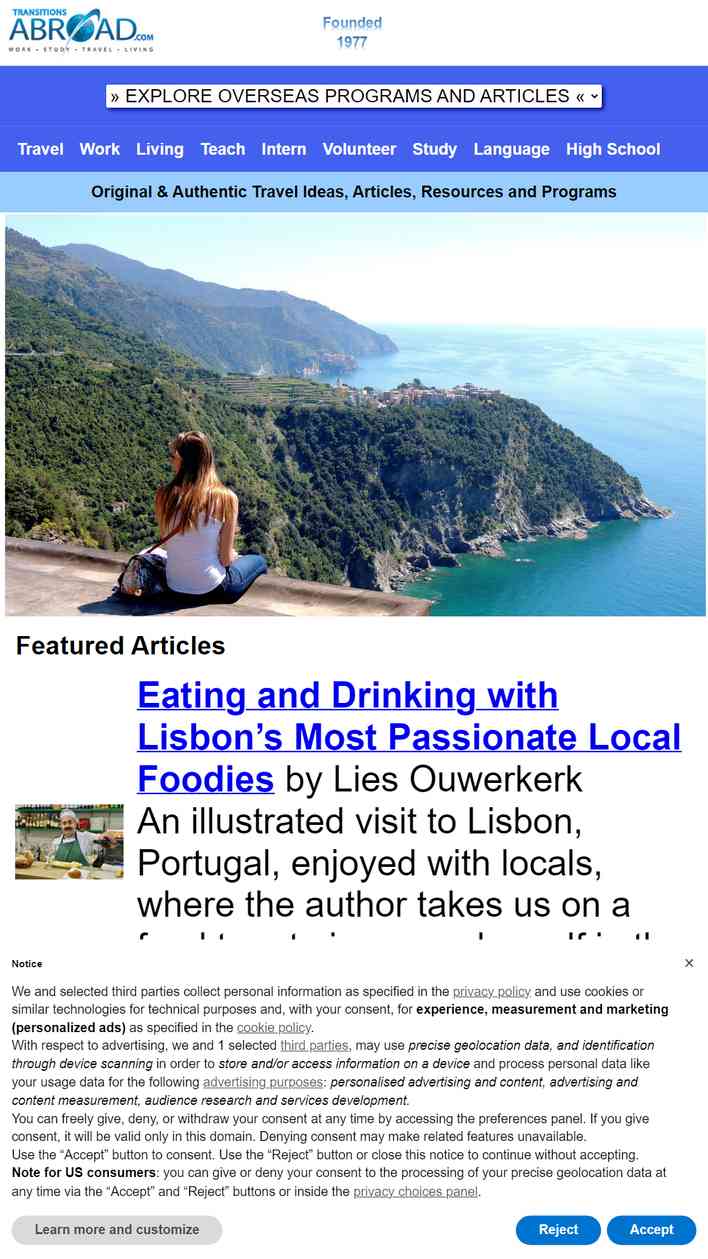
Task: Open the High School section
Action: [x=613, y=149]
